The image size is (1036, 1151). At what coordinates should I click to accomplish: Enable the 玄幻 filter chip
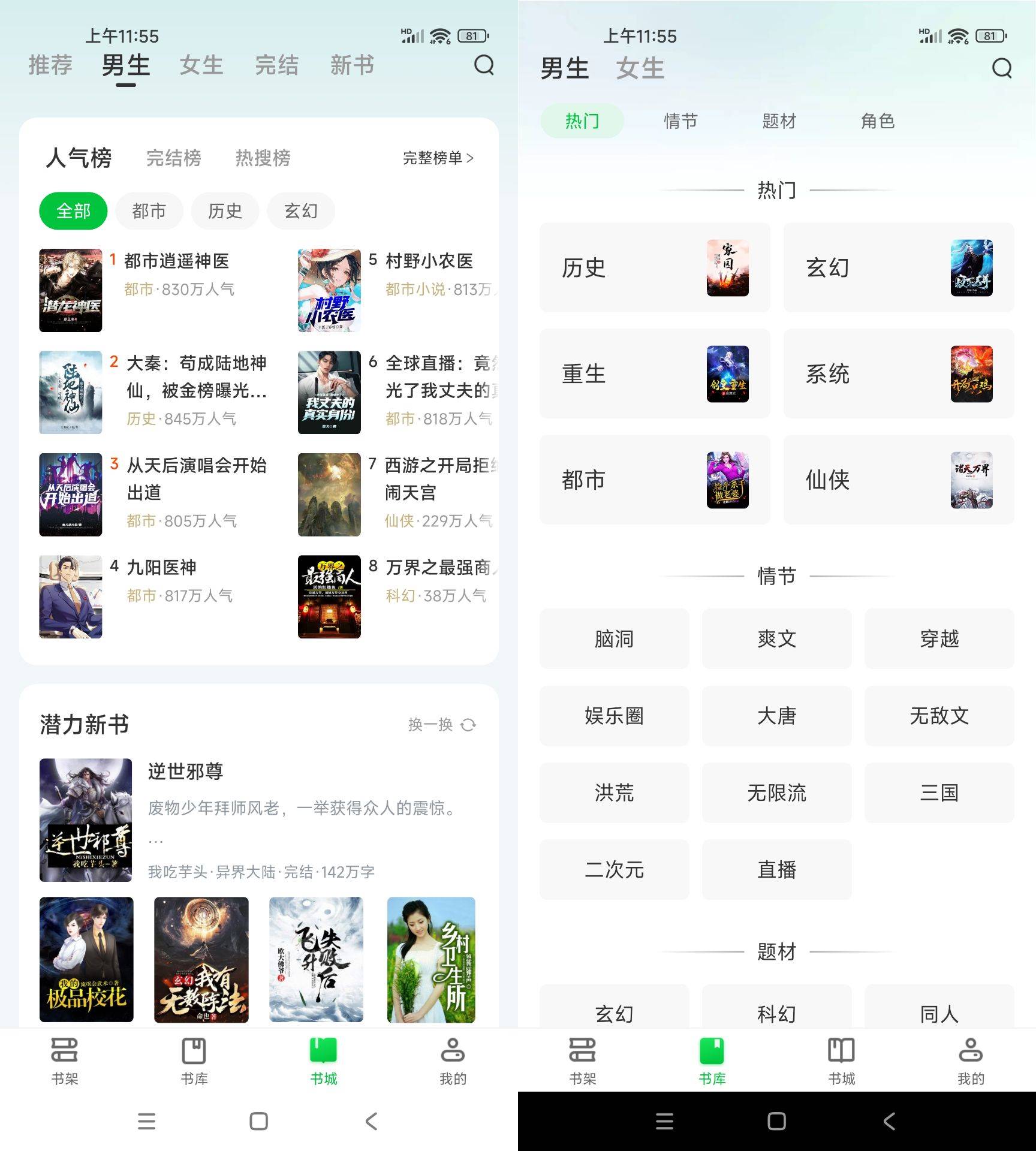[x=300, y=211]
